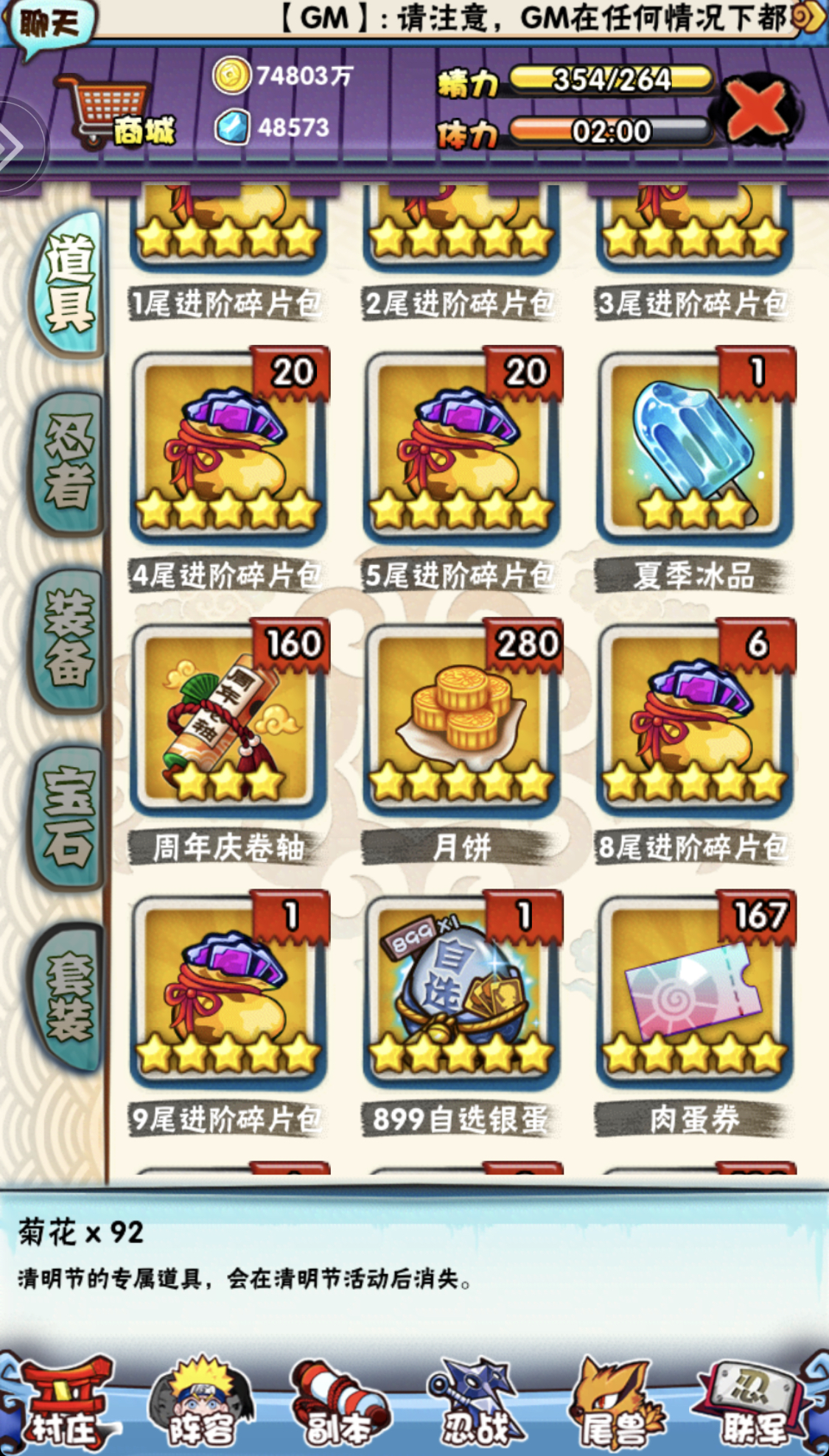Viewport: 829px width, 1456px height.
Task: Switch to the 忍者 side tab
Action: pyautogui.click(x=69, y=462)
